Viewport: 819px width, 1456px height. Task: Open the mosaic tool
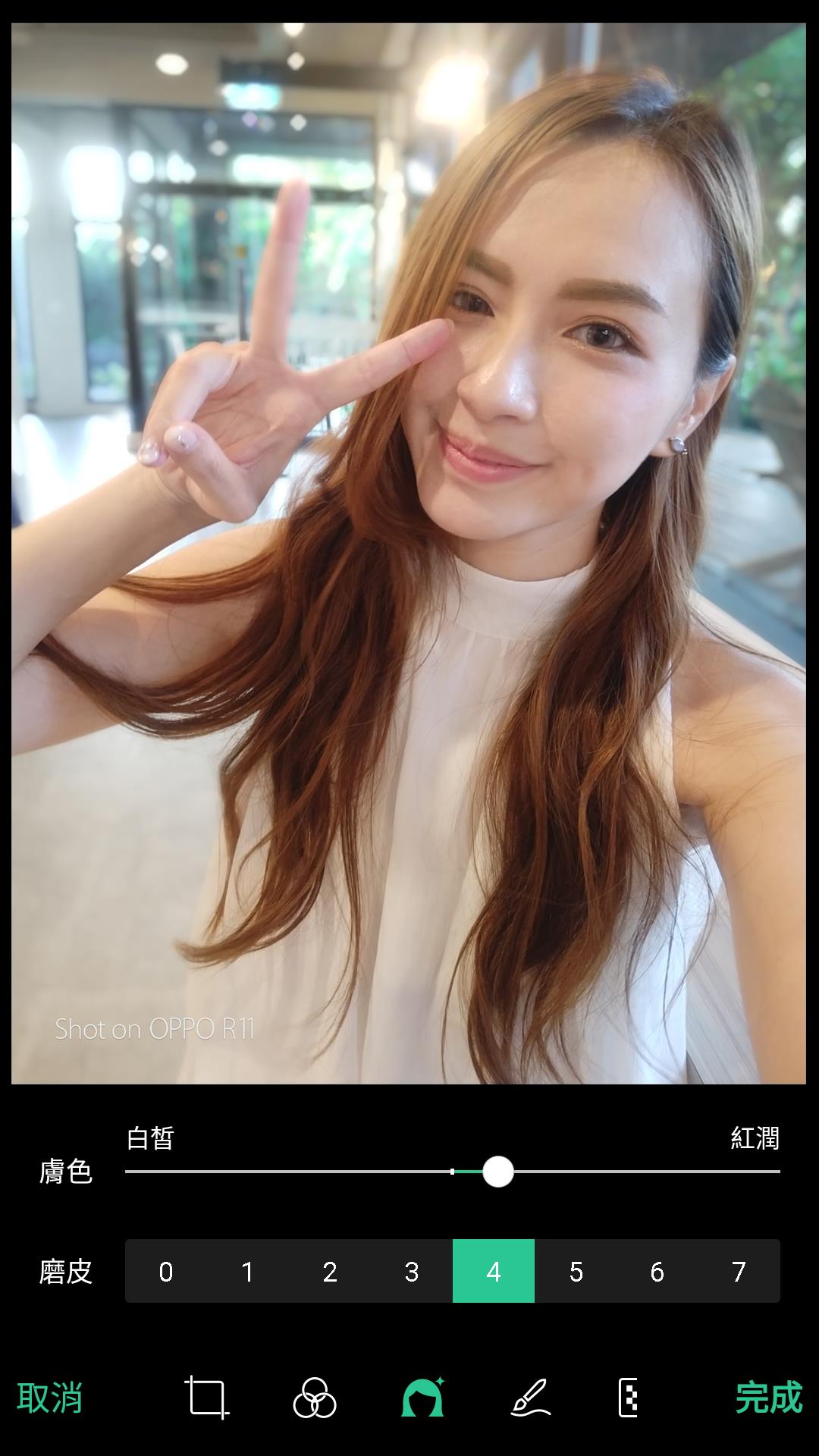click(629, 1397)
